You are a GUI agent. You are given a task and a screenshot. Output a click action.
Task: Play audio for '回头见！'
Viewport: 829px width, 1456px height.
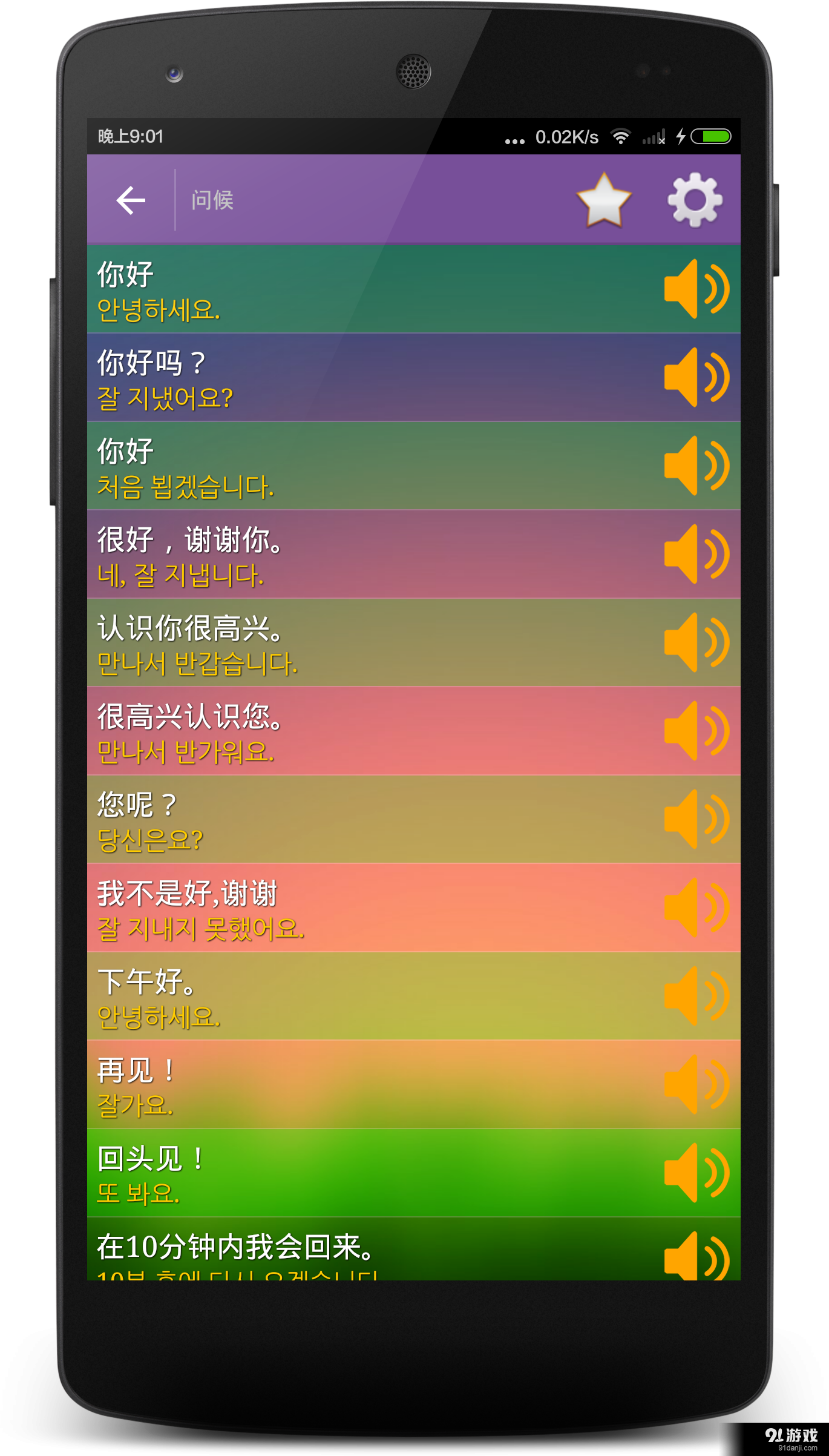click(697, 1173)
